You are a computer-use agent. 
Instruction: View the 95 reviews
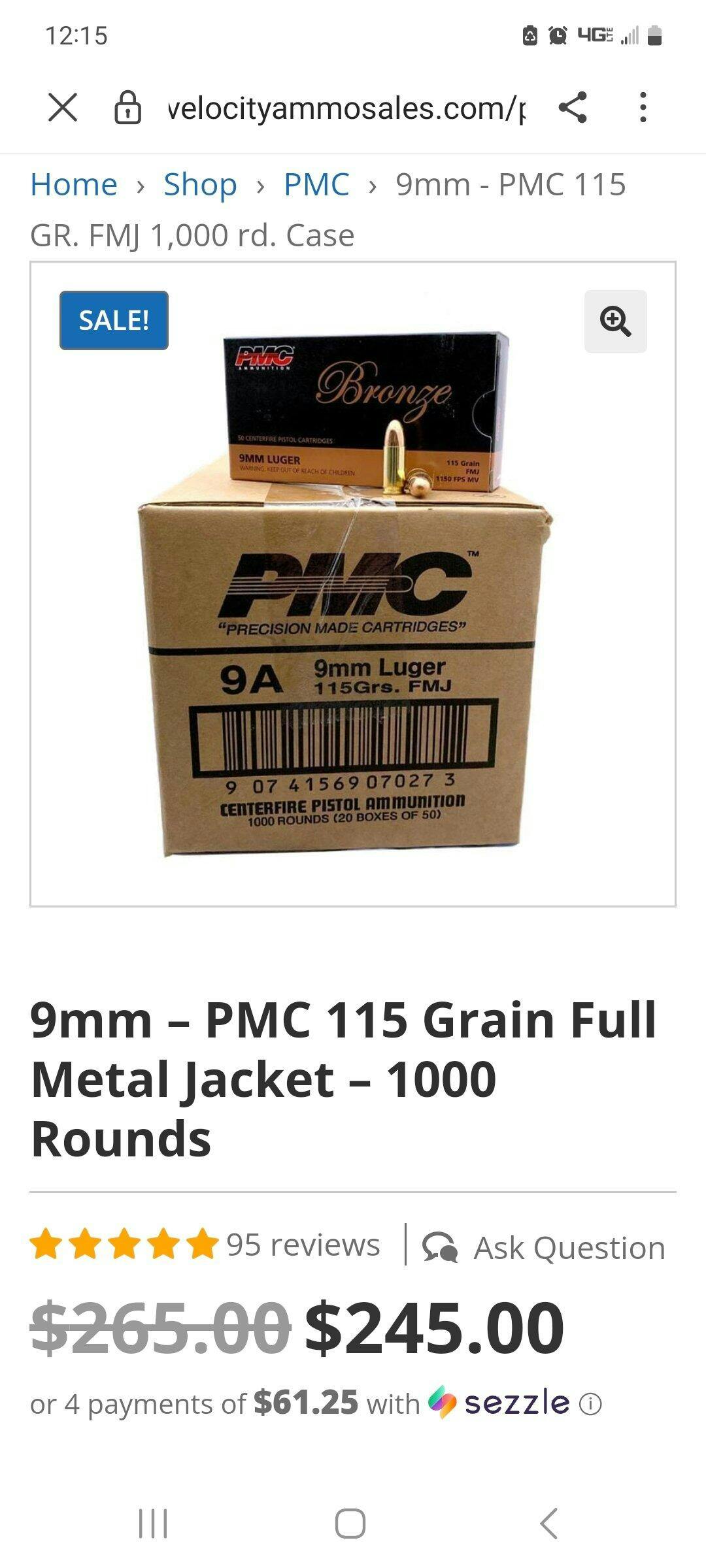(303, 1245)
